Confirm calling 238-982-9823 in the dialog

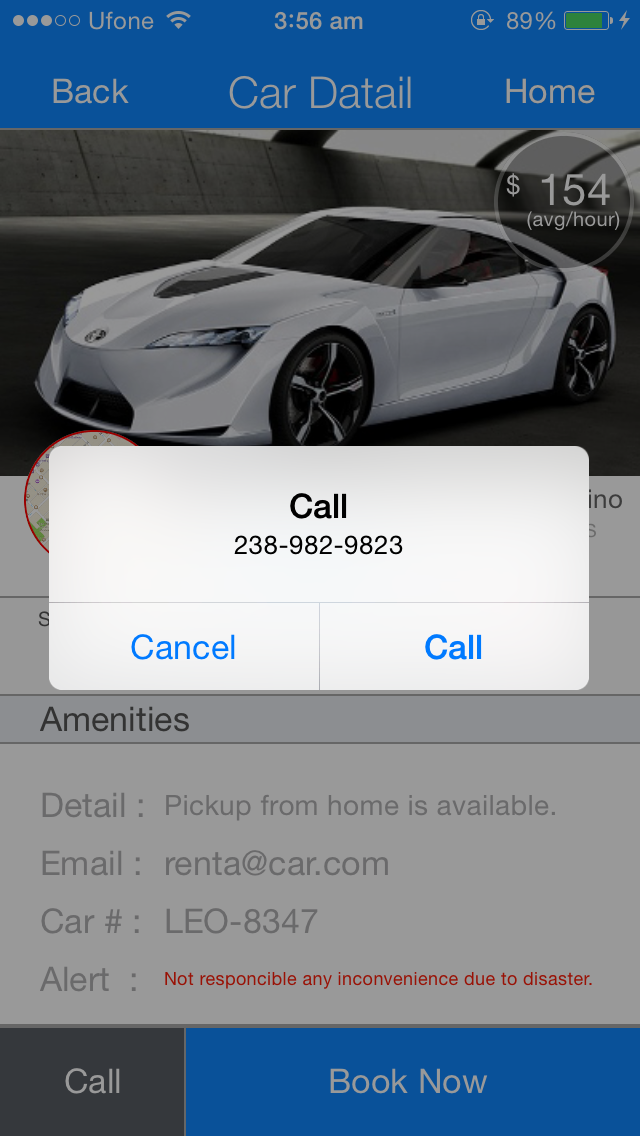click(x=453, y=647)
